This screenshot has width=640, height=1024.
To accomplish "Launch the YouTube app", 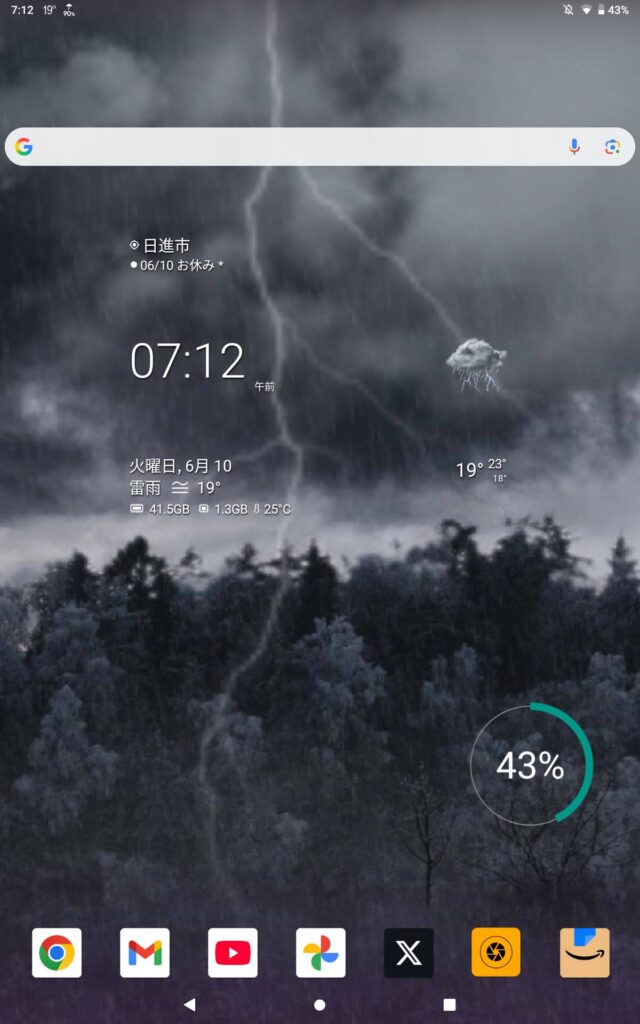I will click(x=233, y=953).
